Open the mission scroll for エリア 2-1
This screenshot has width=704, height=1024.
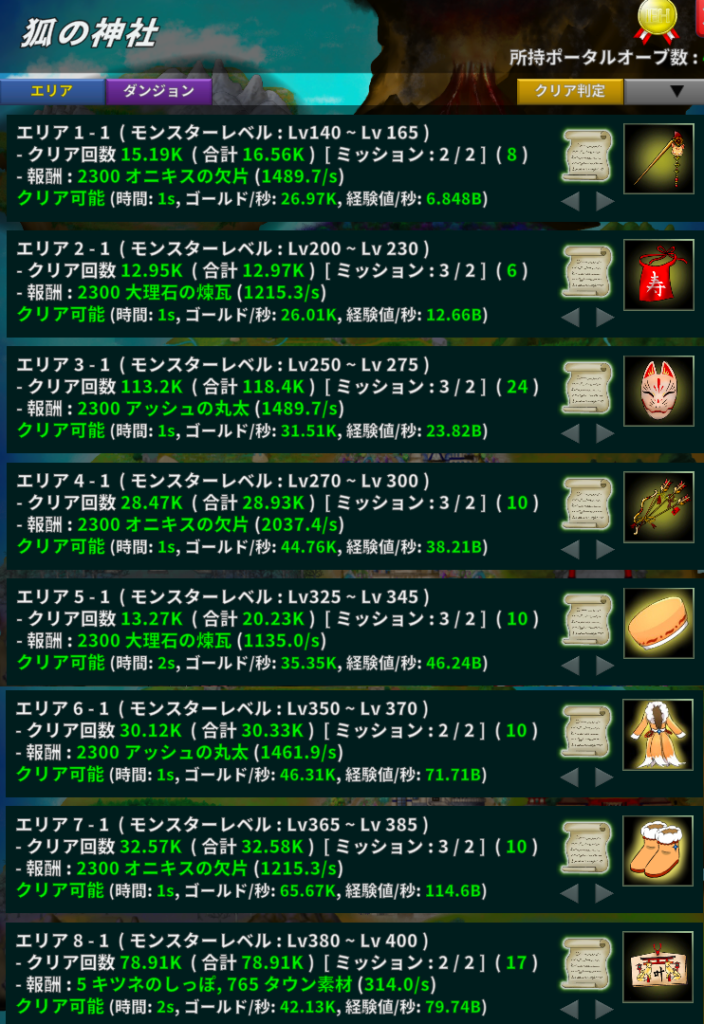point(587,274)
